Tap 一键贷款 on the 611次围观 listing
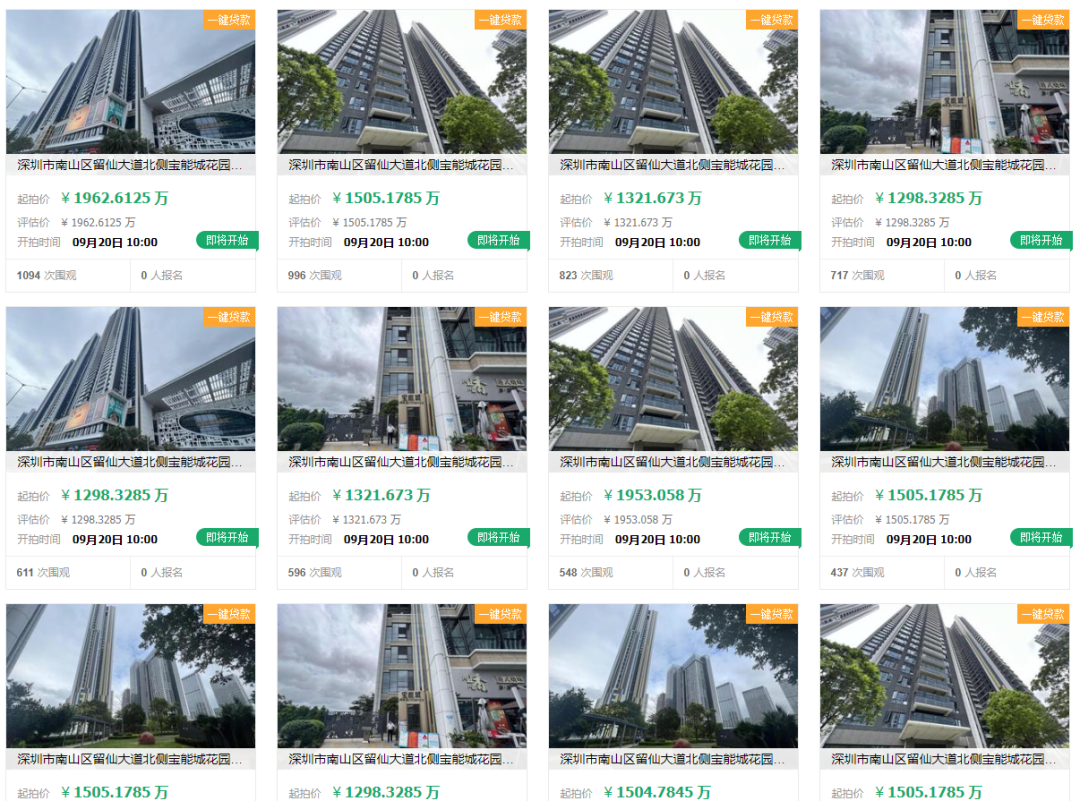 pyautogui.click(x=229, y=317)
